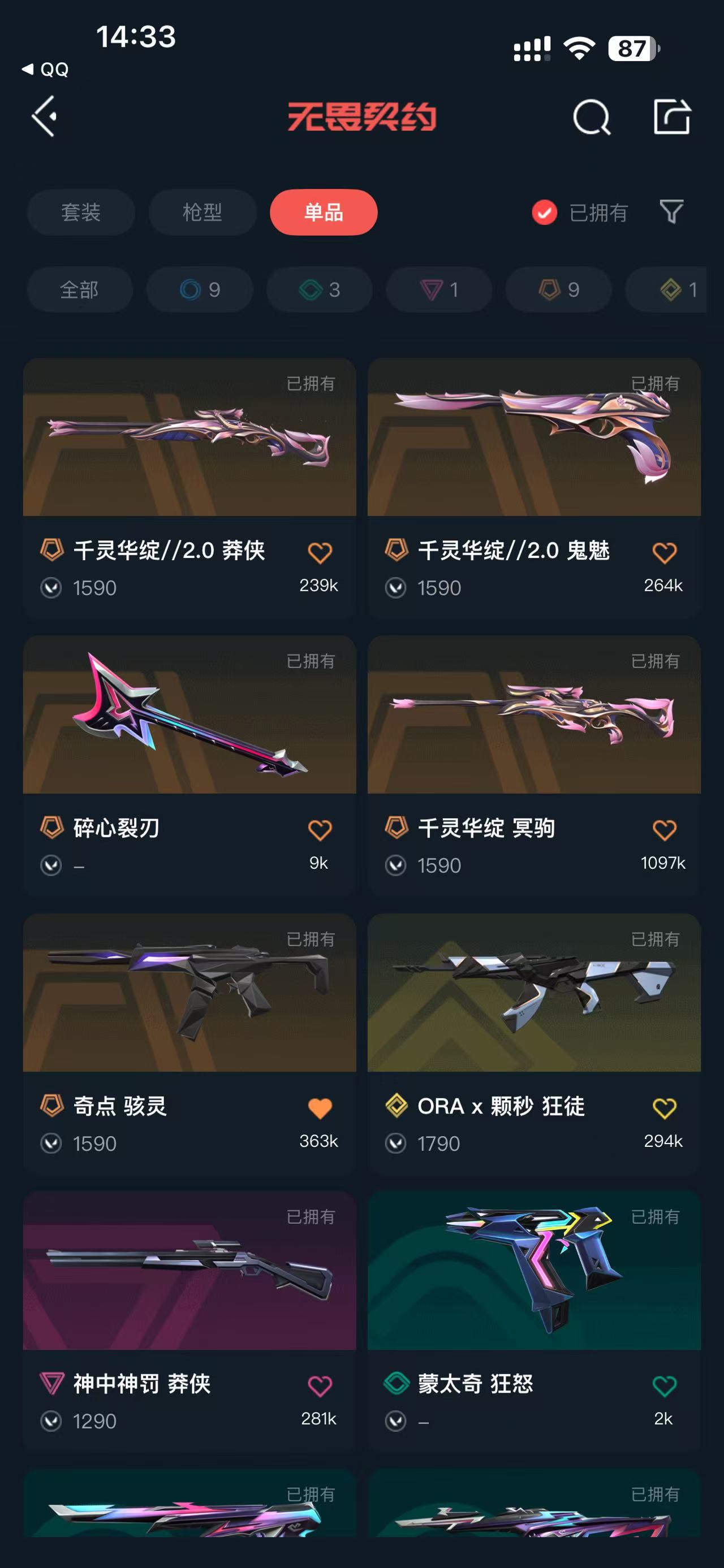724x1568 pixels.
Task: Like the 蒙太奇 狂怒 skin
Action: pyautogui.click(x=663, y=1386)
